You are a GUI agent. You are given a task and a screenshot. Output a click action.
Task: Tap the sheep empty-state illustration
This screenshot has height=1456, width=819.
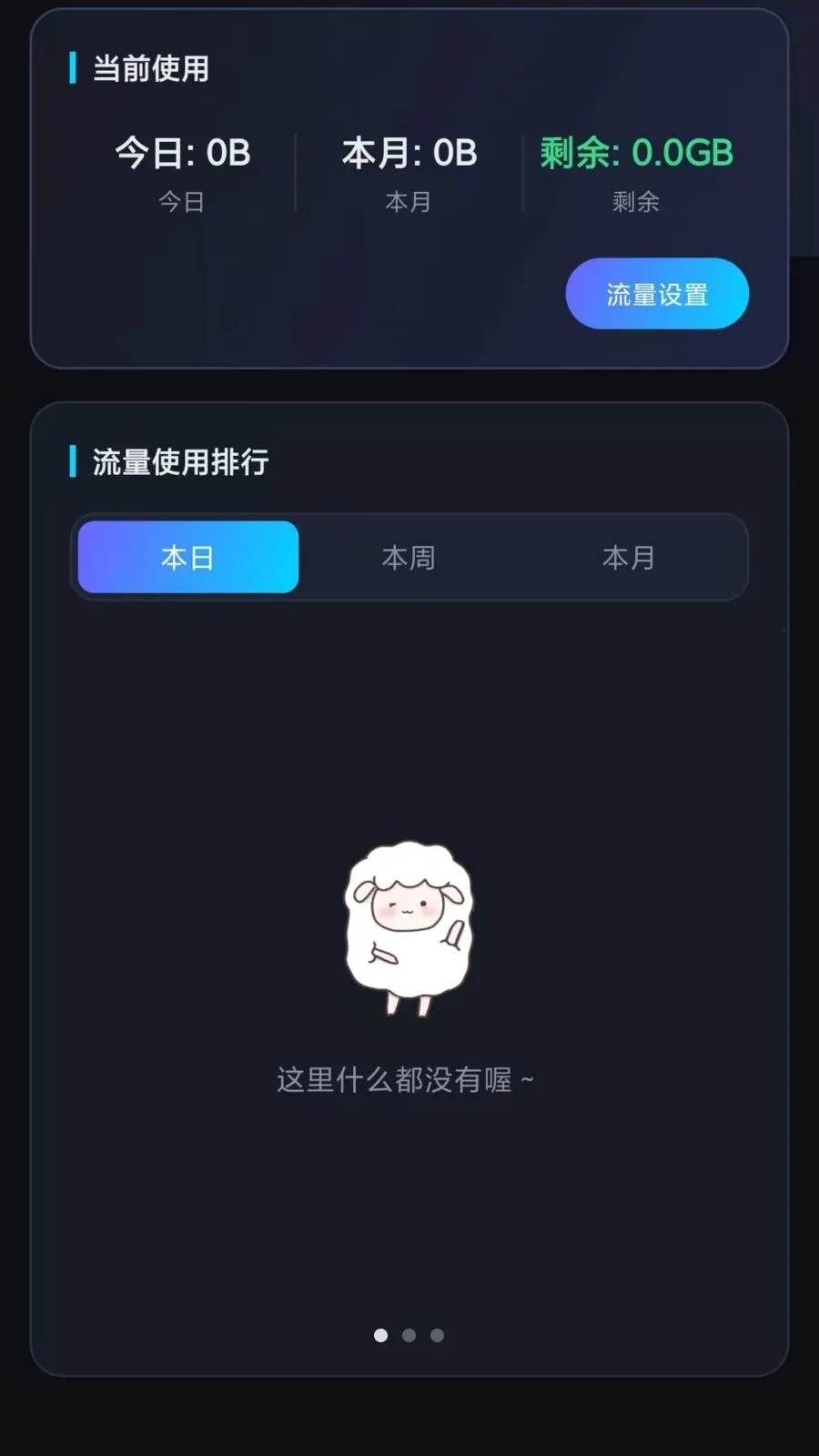click(408, 928)
